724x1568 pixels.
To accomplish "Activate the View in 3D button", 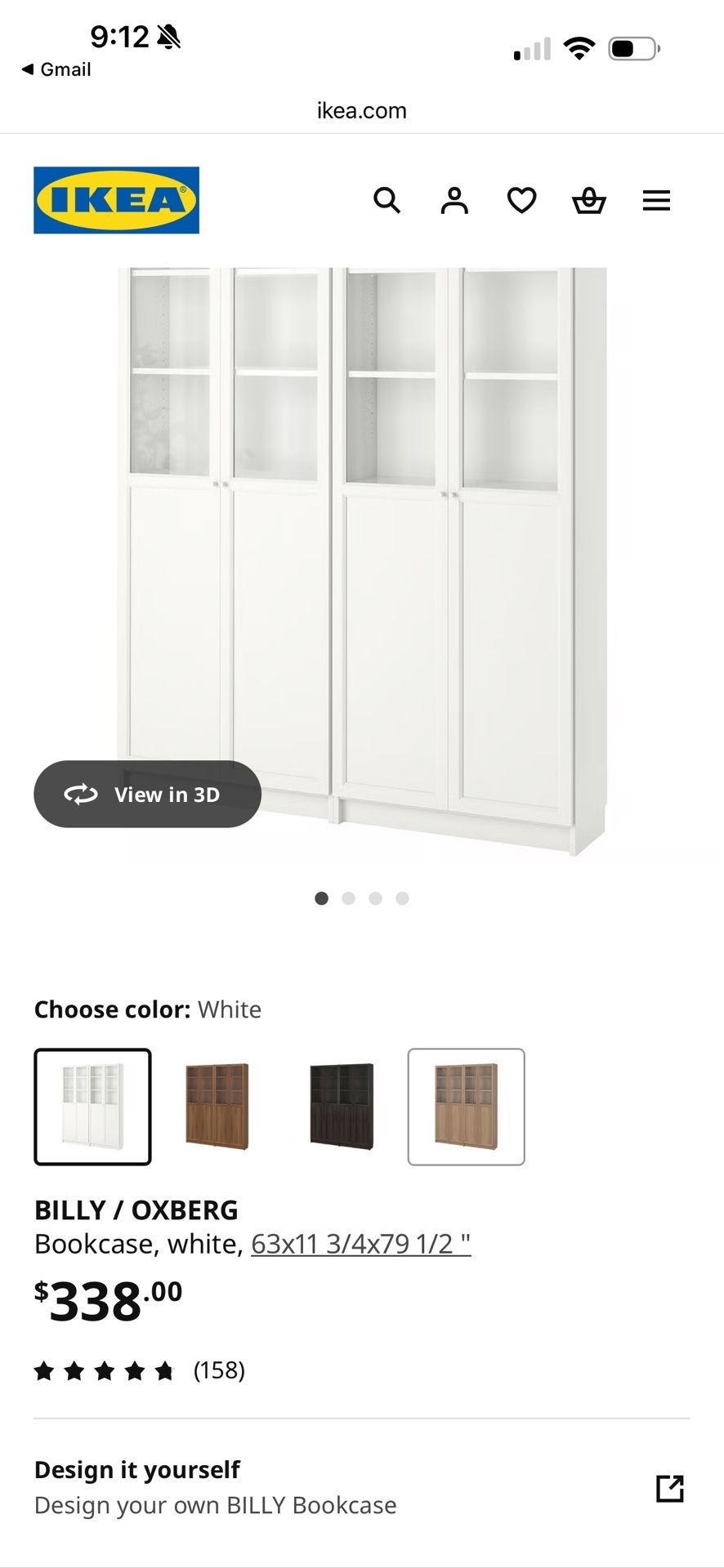I will click(x=147, y=794).
